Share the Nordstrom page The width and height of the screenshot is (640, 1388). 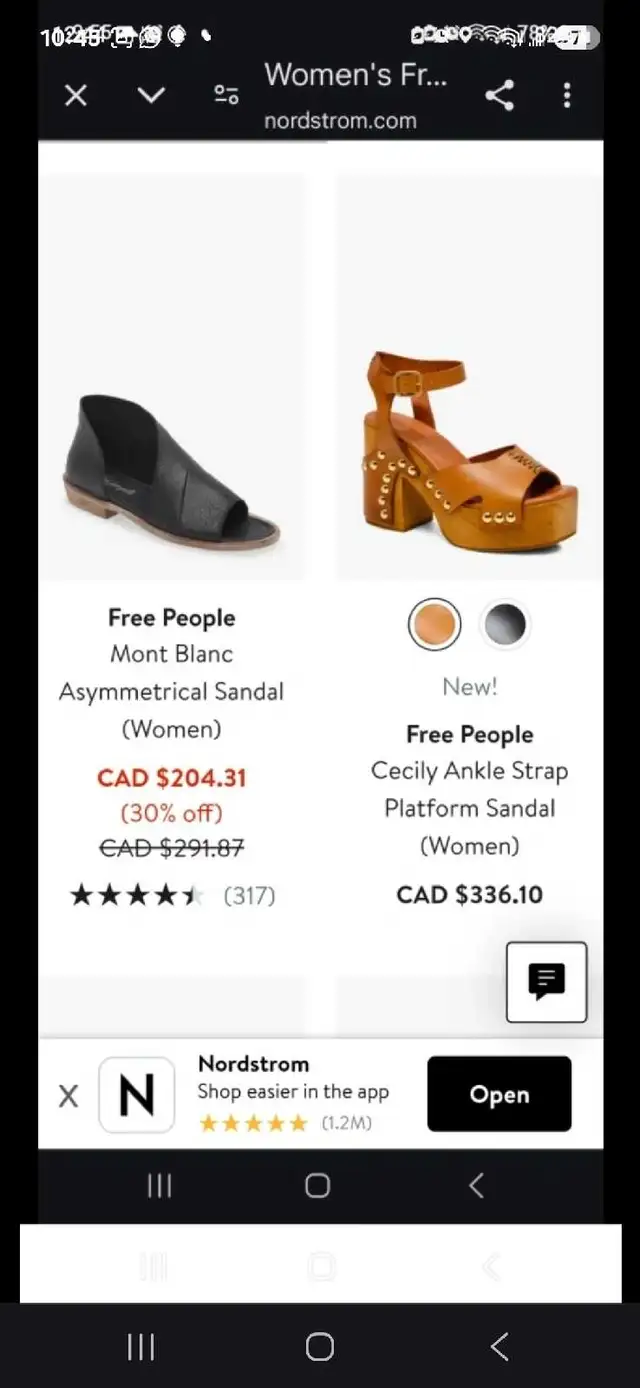499,95
